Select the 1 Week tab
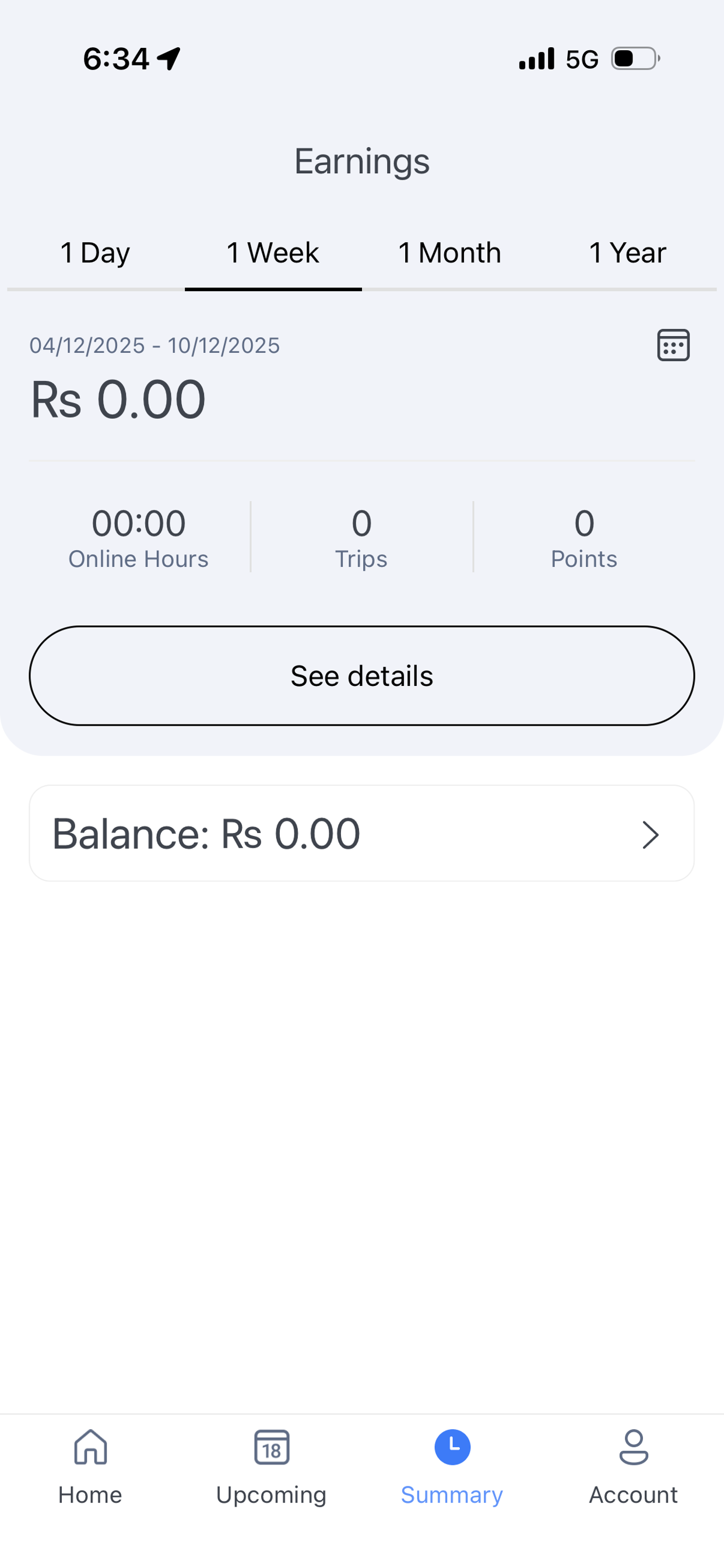724x1568 pixels. [x=273, y=253]
